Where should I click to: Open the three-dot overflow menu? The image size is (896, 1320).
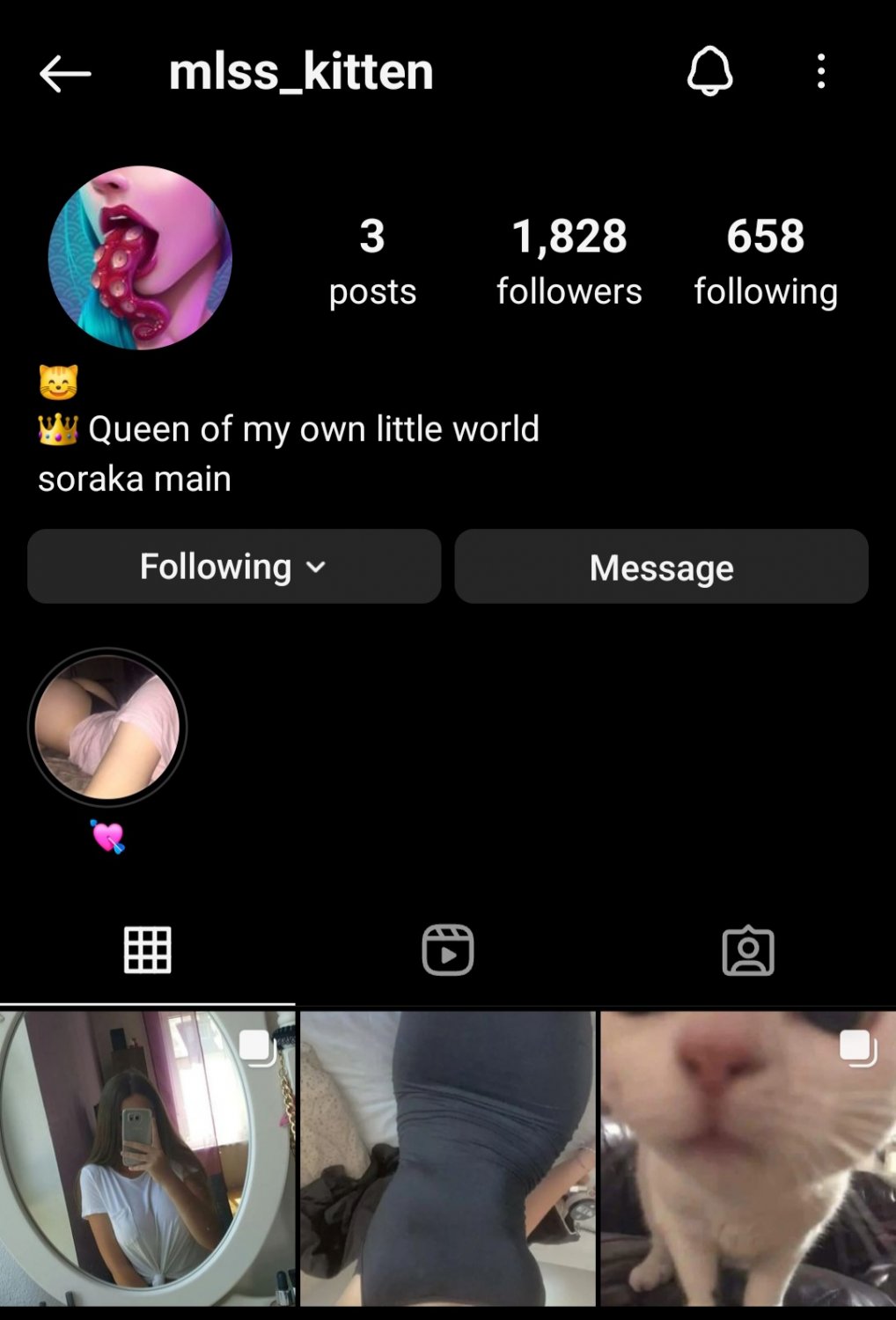(820, 71)
